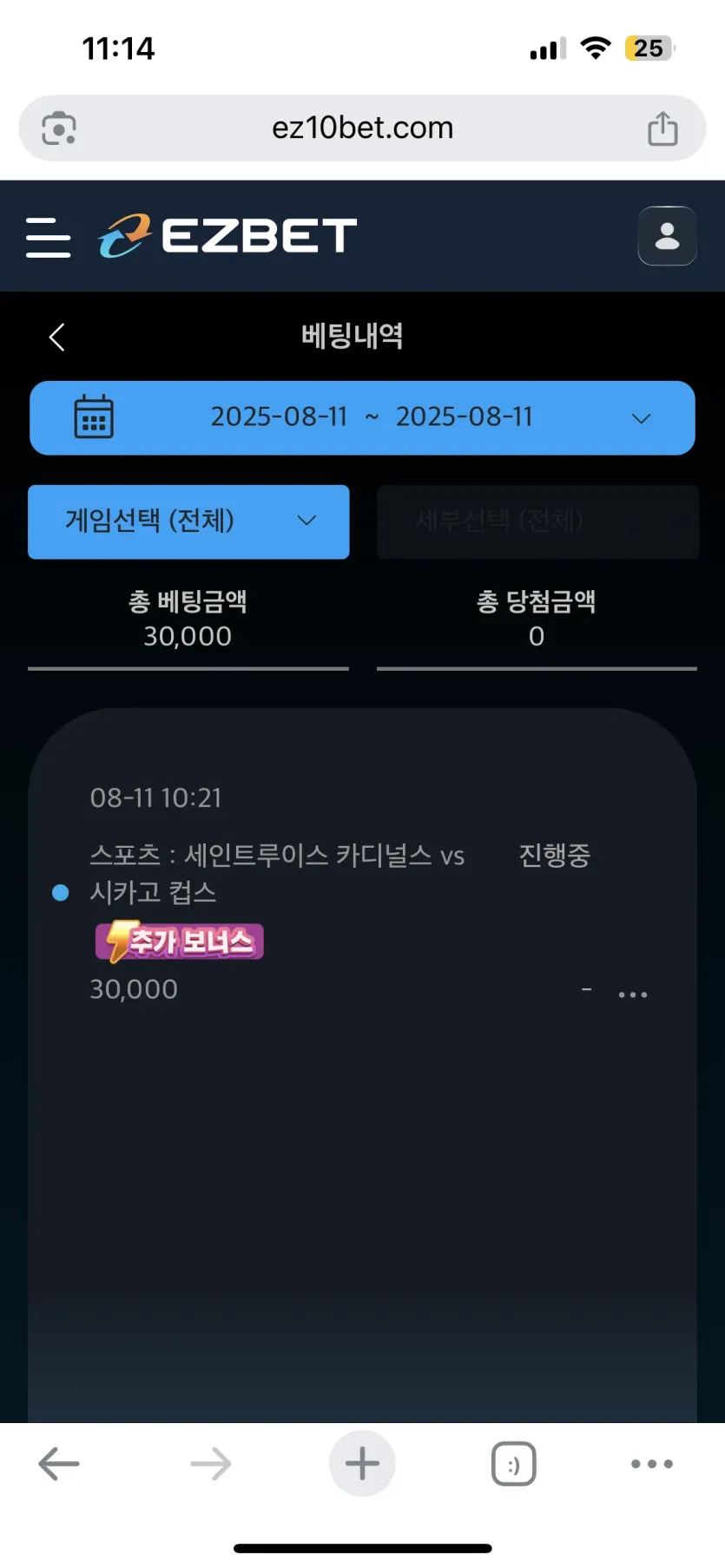This screenshot has width=725, height=1568.
Task: Show the open tabs switcher
Action: [513, 1464]
